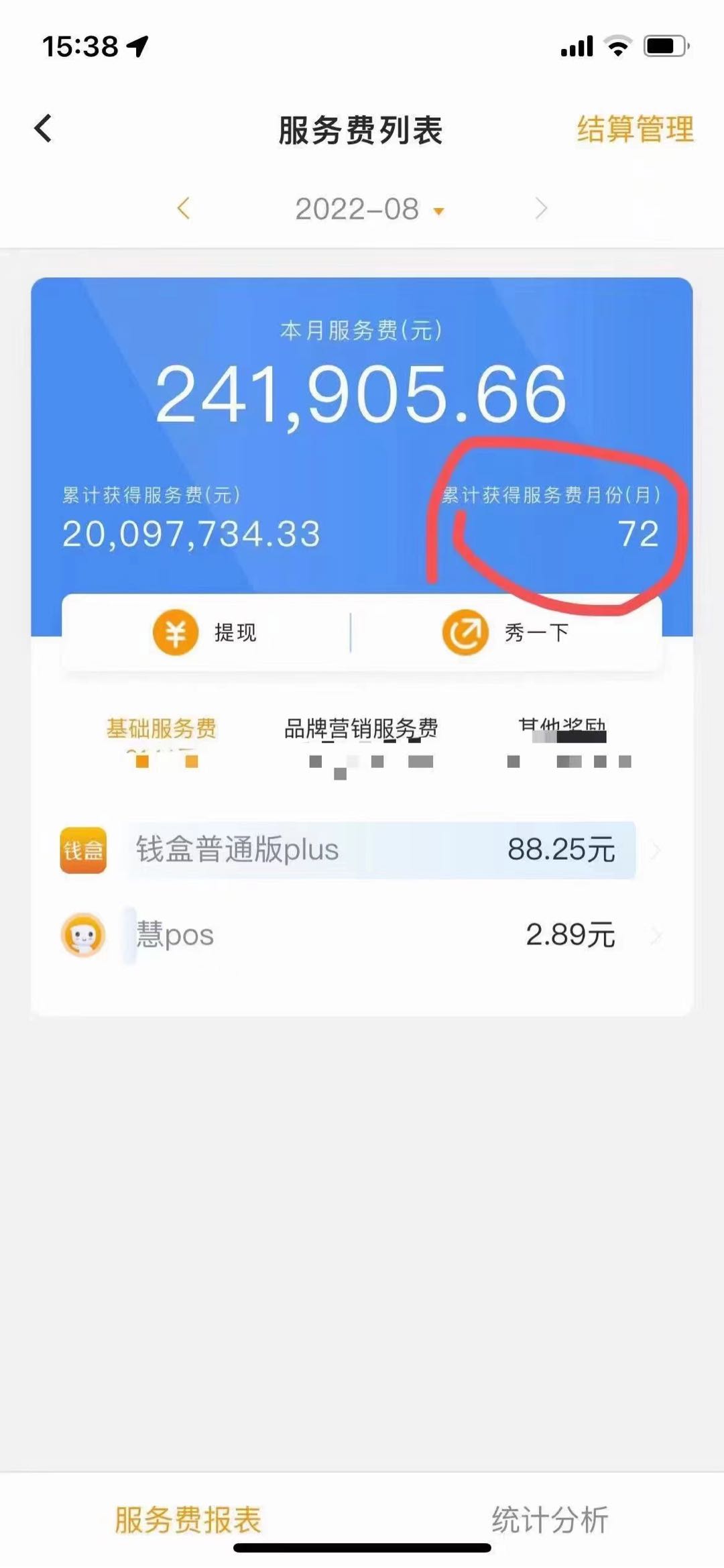Viewport: 724px width, 1568px height.
Task: Go to the previous month
Action: (183, 209)
